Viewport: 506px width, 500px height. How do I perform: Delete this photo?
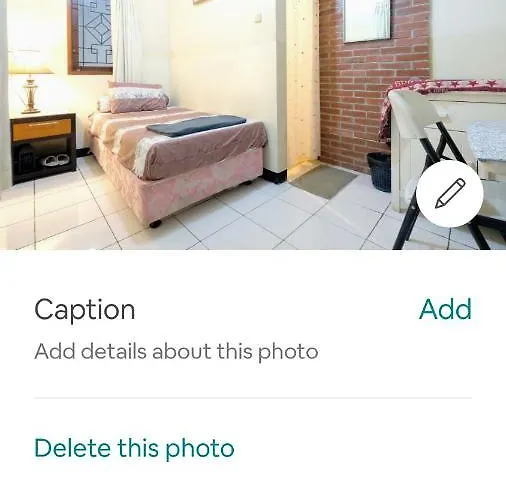[134, 448]
